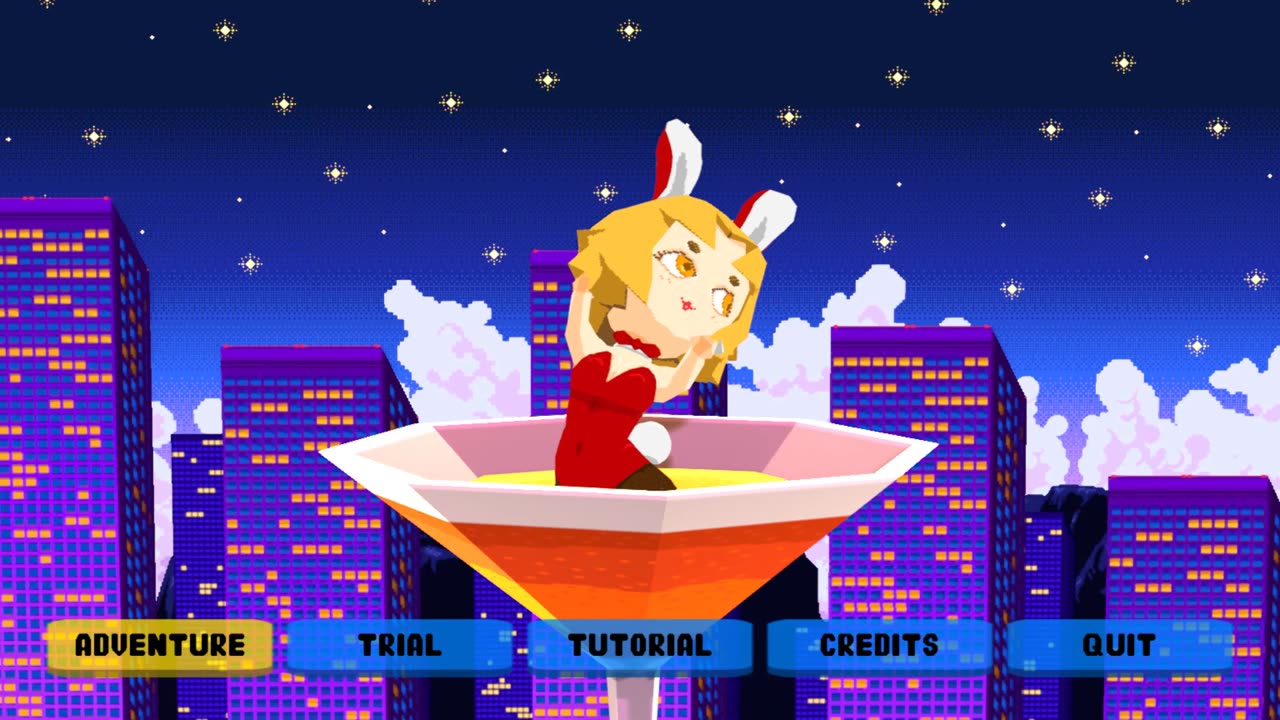The image size is (1280, 720).
Task: Tap Quit to exit the game
Action: pos(1119,646)
